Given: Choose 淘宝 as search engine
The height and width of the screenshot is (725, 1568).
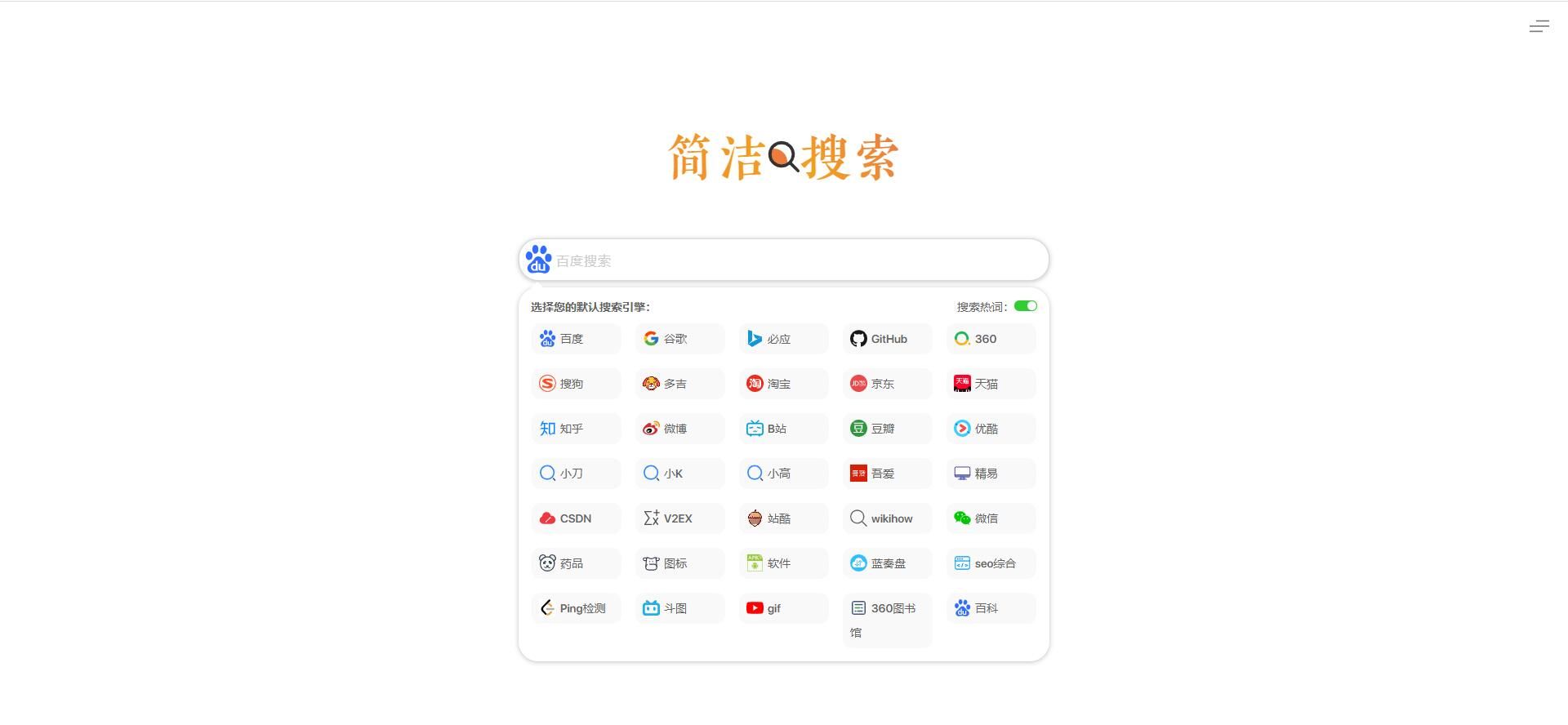Looking at the screenshot, I should [783, 384].
